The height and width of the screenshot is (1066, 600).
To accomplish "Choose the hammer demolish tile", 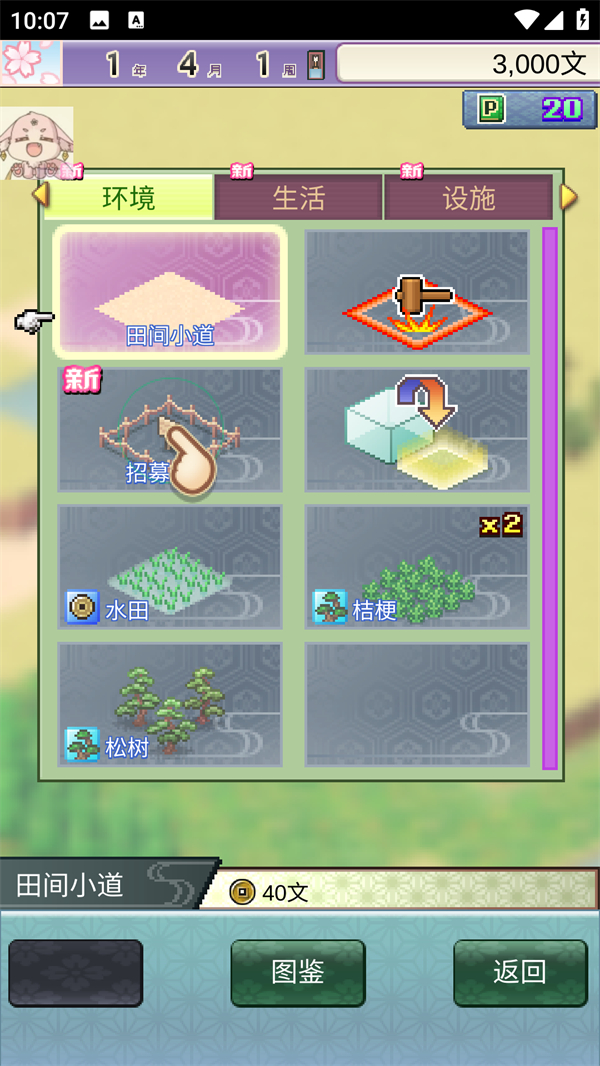I will (x=417, y=293).
